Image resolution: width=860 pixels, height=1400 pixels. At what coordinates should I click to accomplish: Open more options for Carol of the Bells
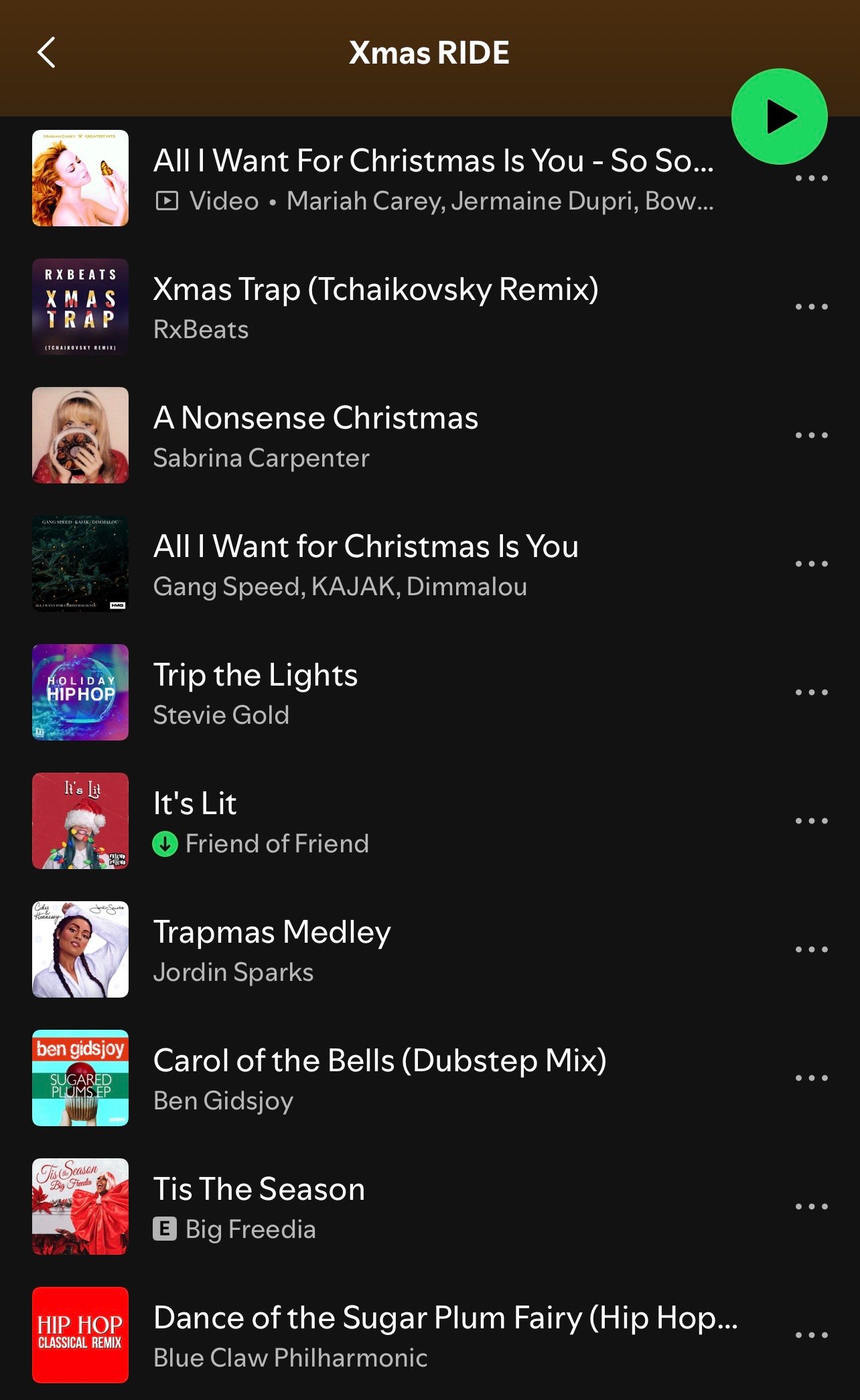[811, 1078]
